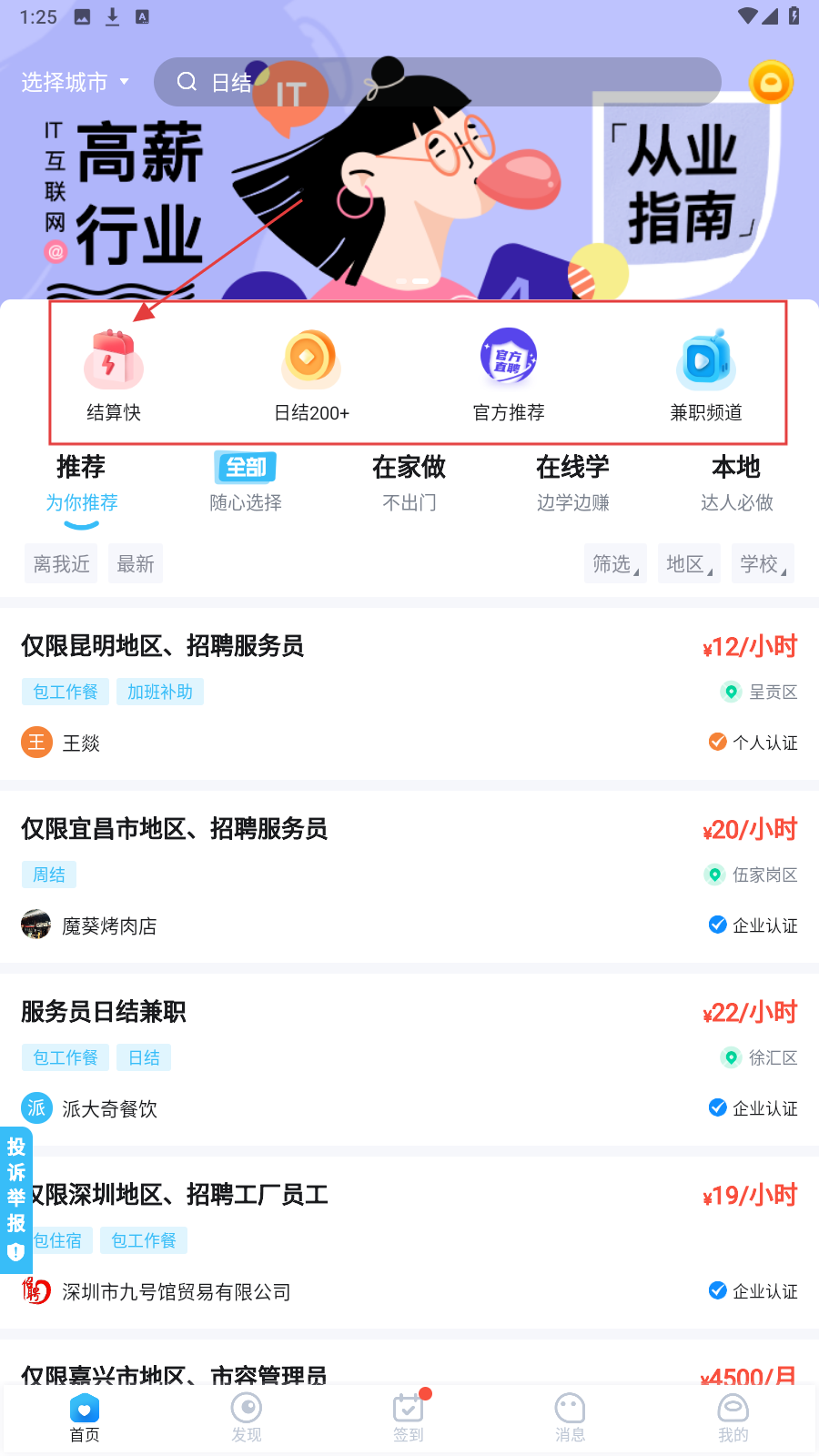Screen dimensions: 819x1456
Task: Expand the 地区 dropdown
Action: [689, 564]
